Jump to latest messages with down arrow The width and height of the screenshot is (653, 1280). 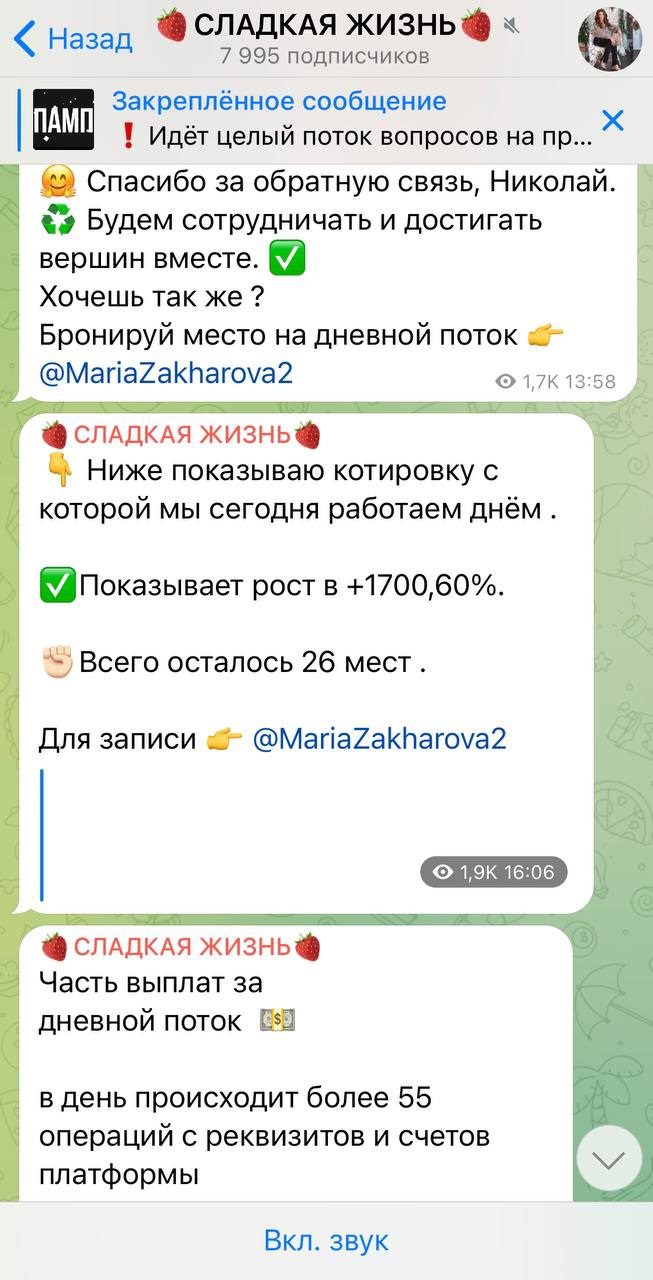[609, 1159]
